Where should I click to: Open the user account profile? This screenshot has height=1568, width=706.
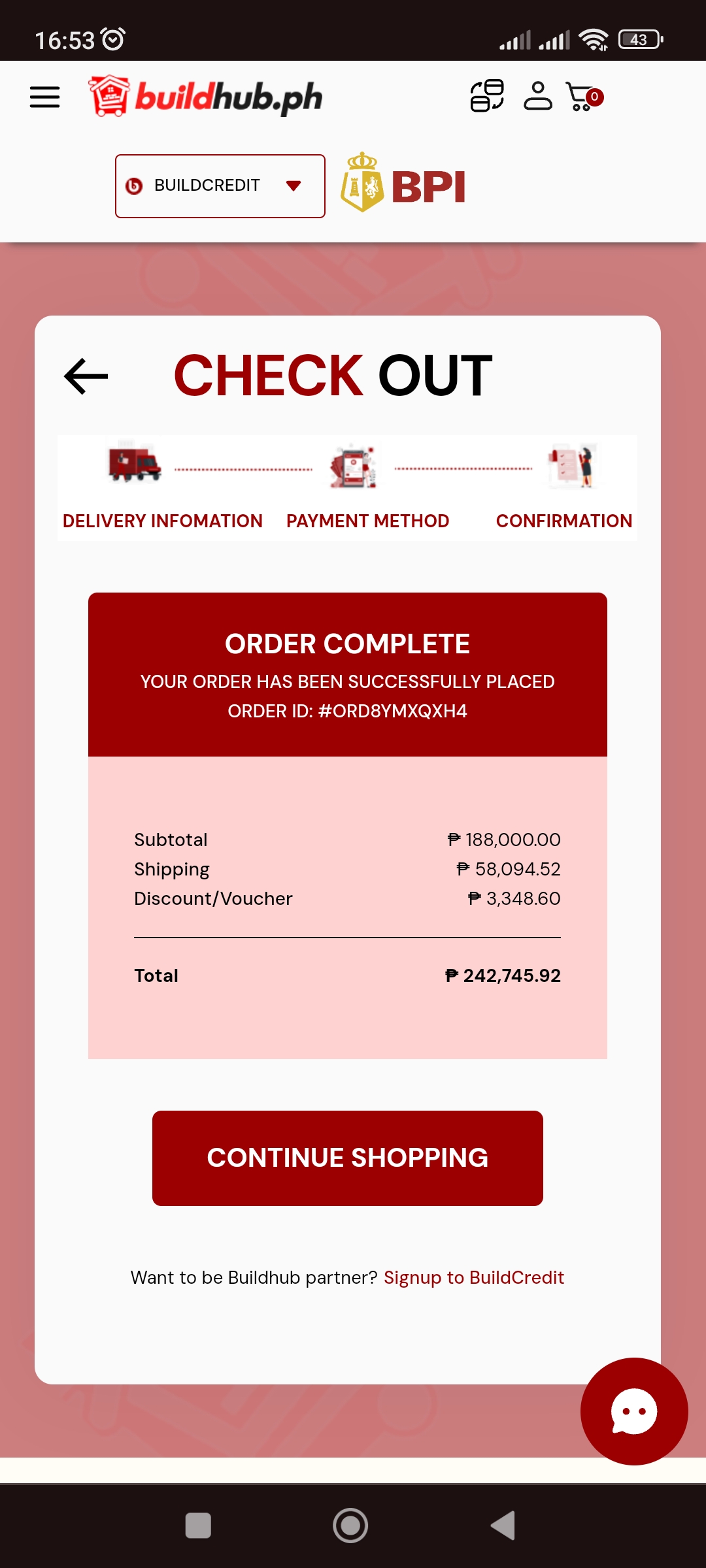[538, 96]
